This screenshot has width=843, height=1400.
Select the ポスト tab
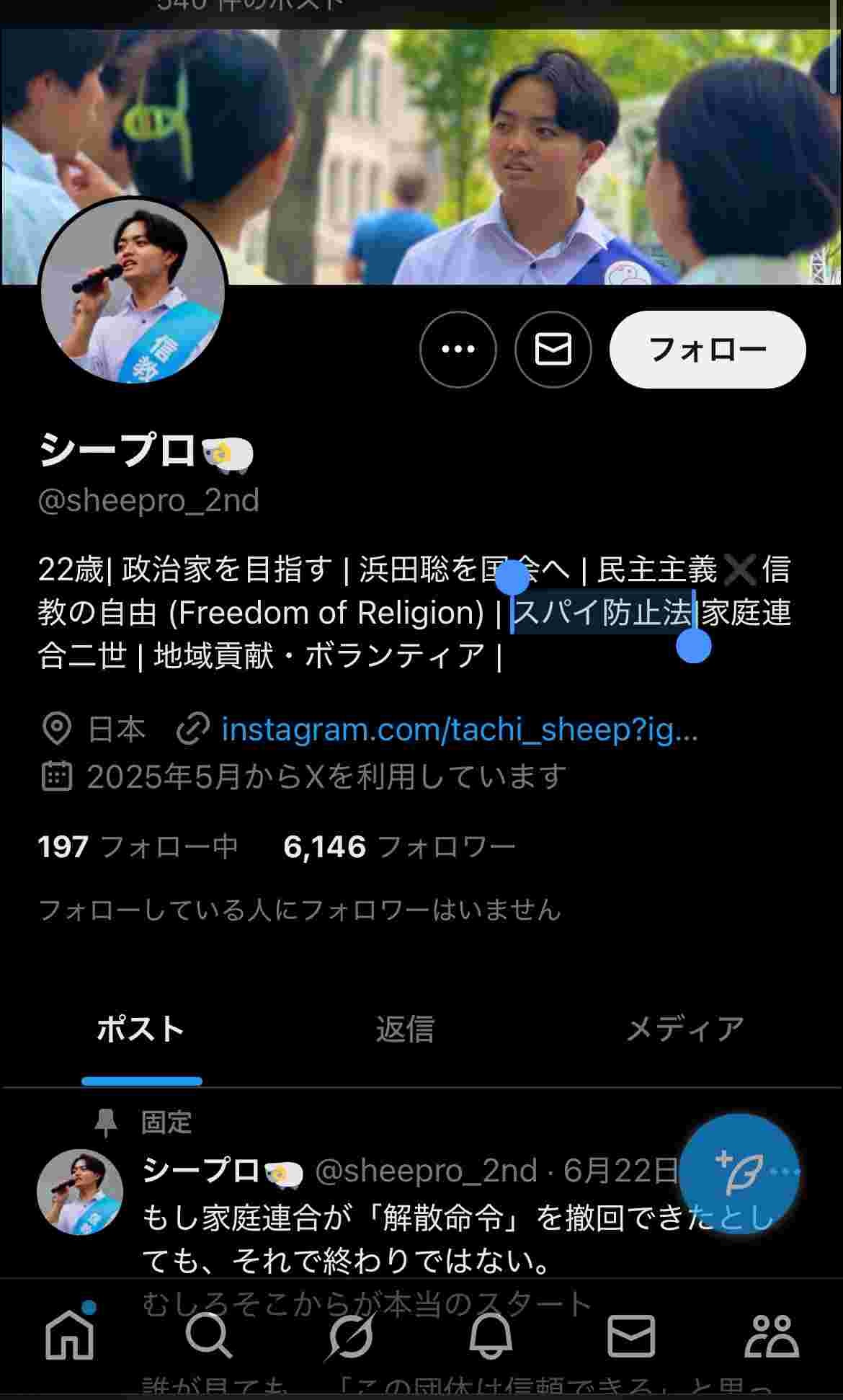[x=141, y=1029]
